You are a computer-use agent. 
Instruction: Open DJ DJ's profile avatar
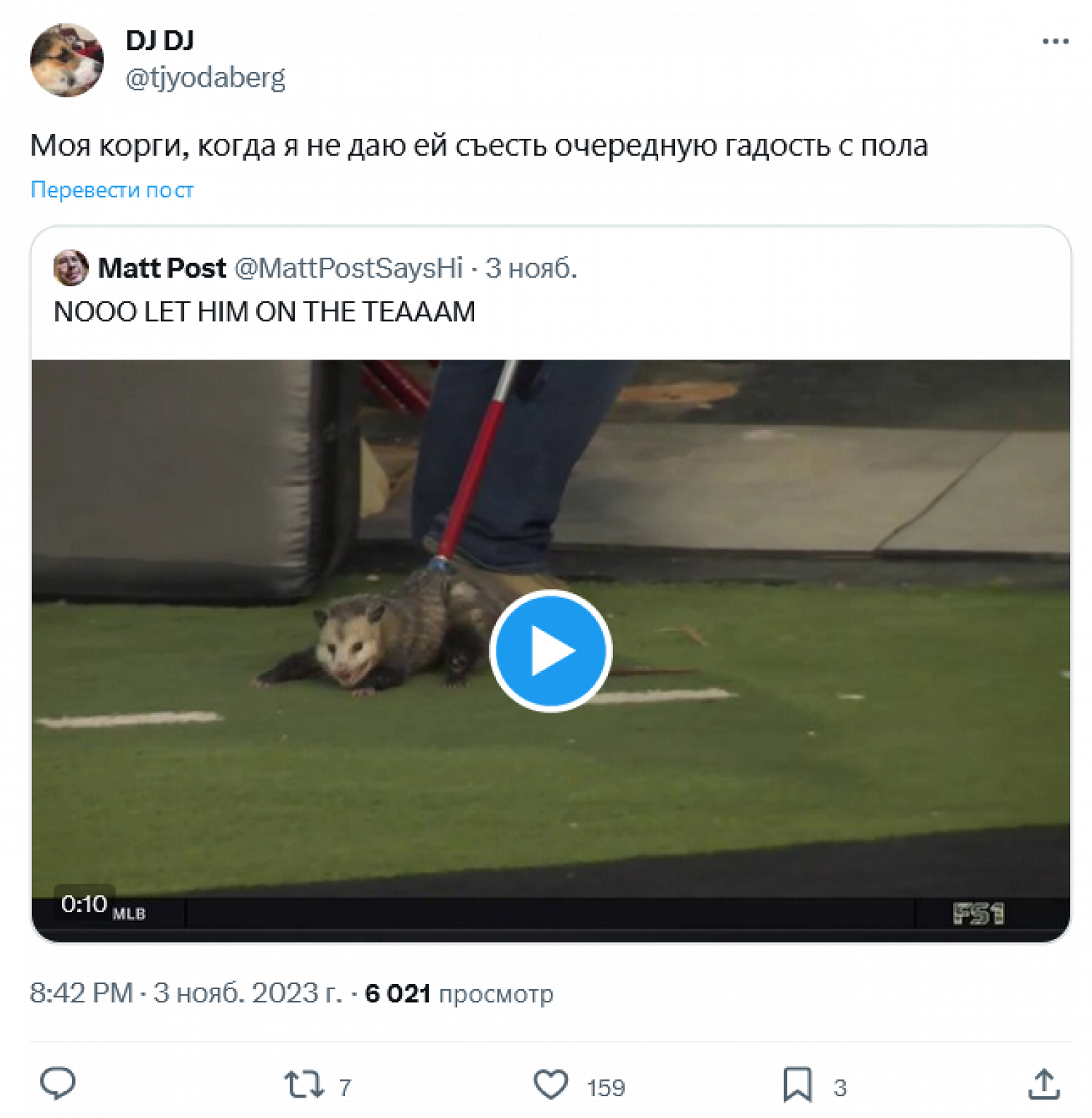[x=66, y=60]
